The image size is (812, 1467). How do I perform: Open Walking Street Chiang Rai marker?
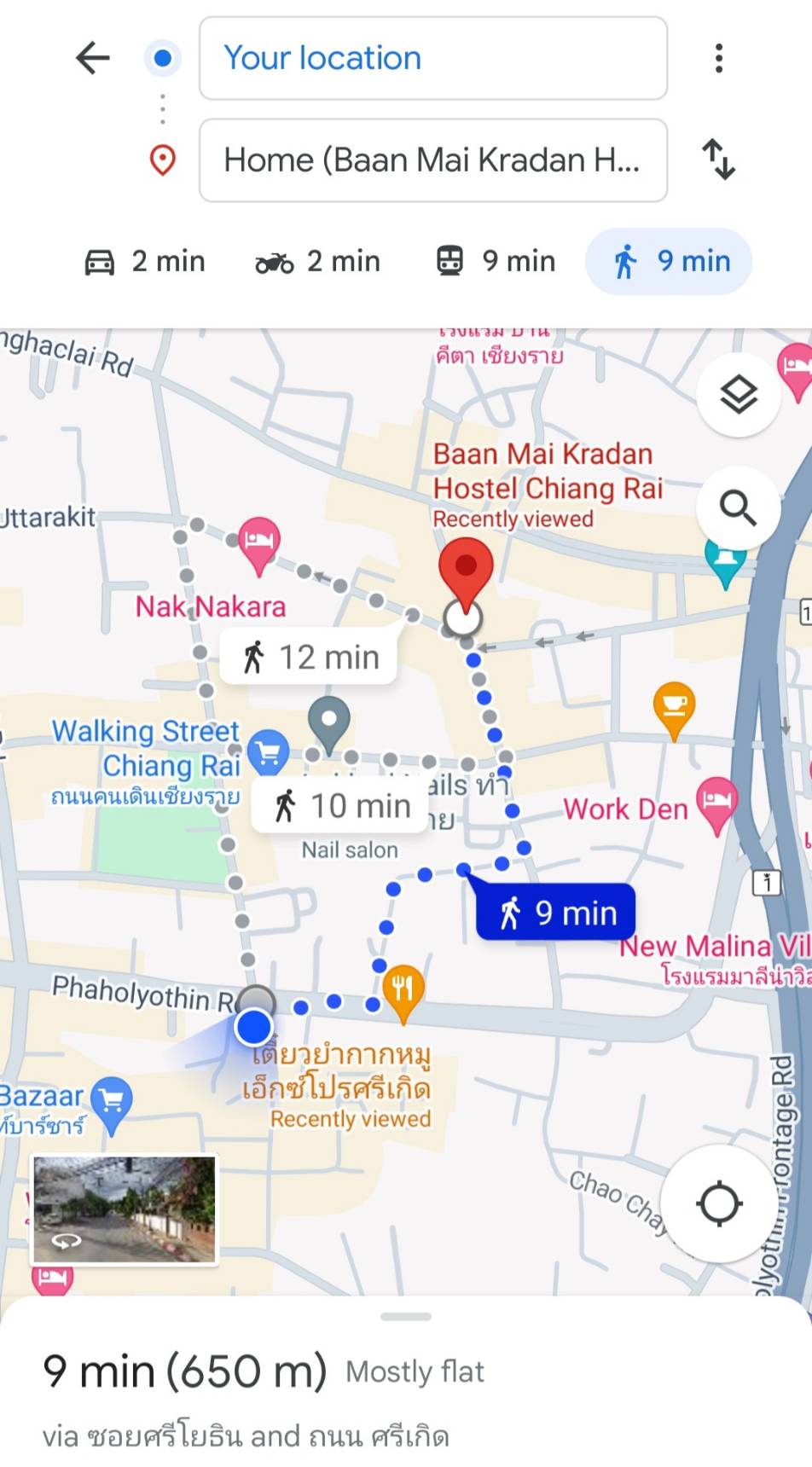point(268,752)
